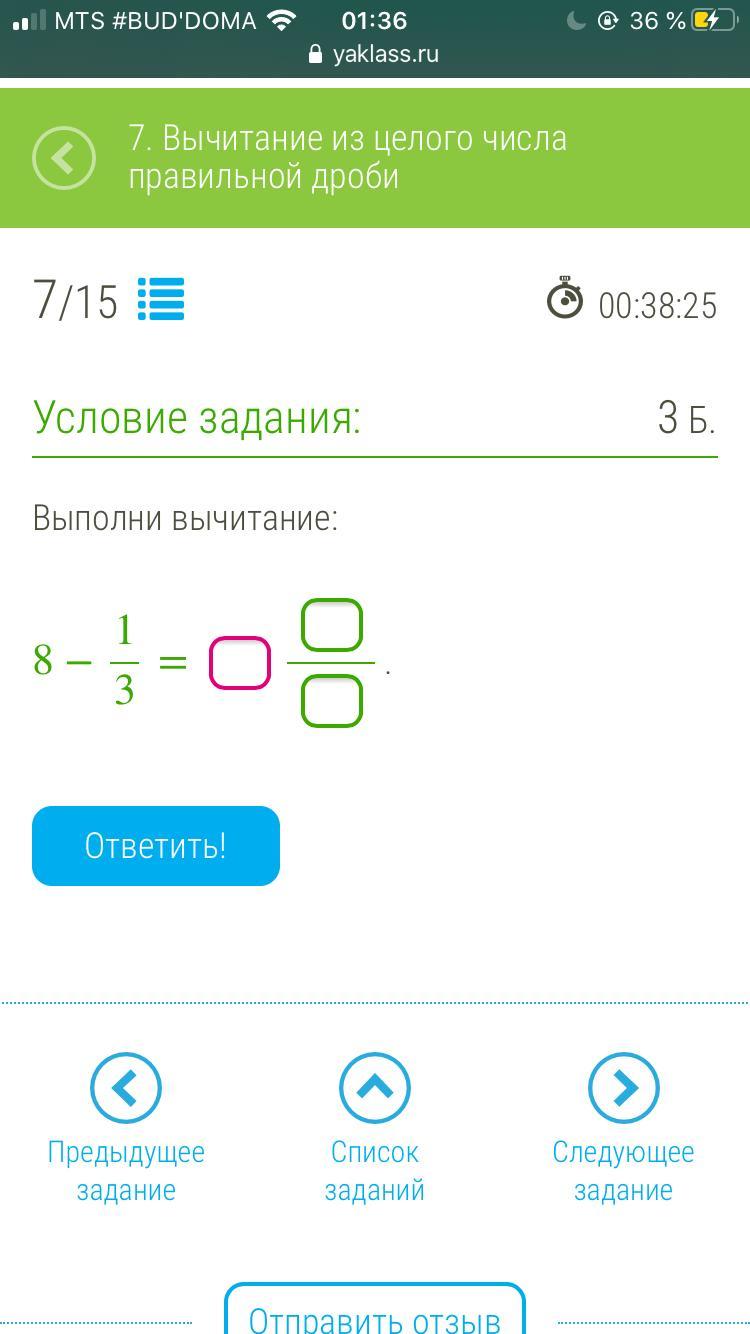Open Список заданий
Image resolution: width=750 pixels, height=1334 pixels.
point(375,1130)
